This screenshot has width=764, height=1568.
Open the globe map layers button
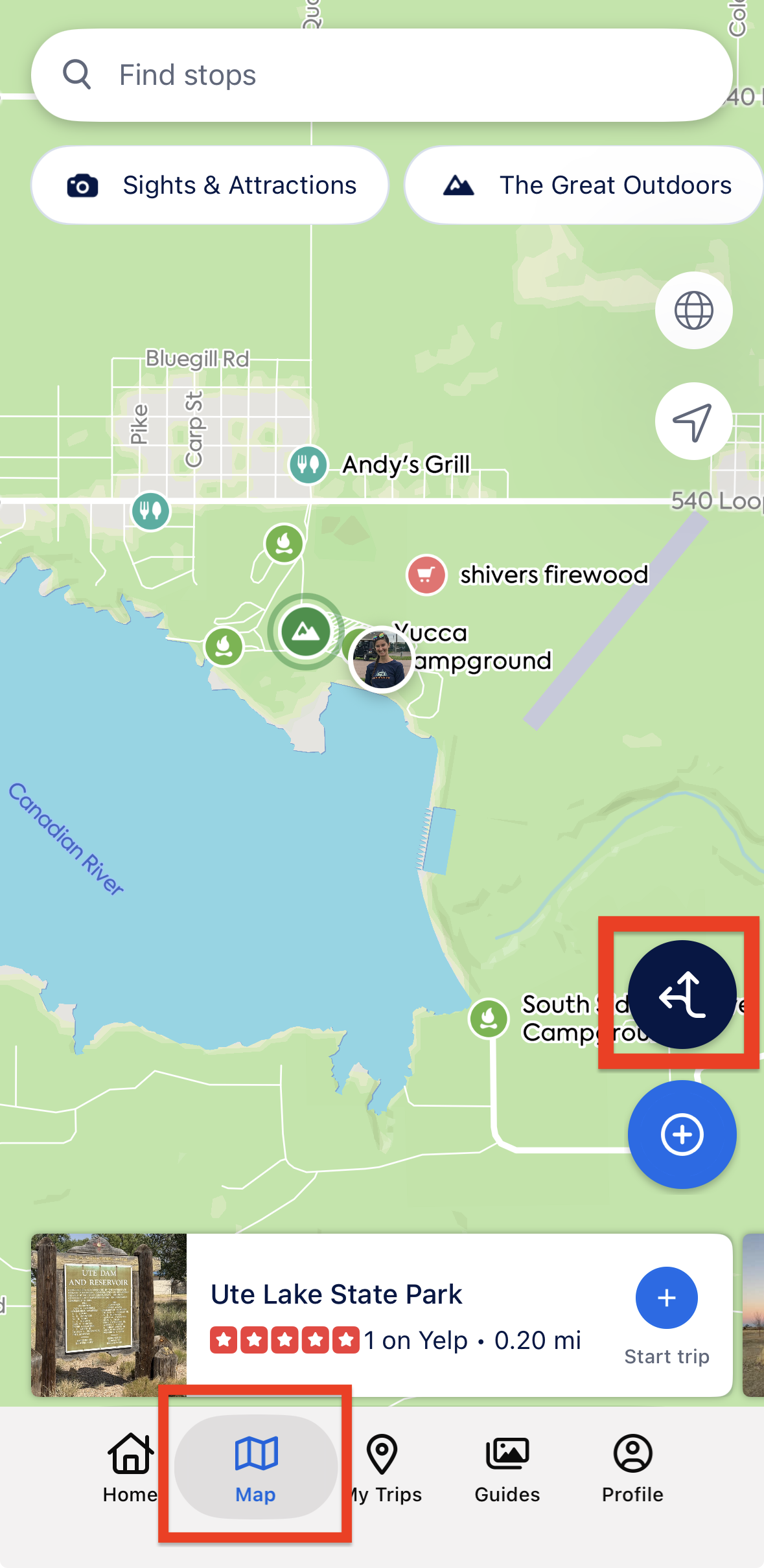pos(693,310)
